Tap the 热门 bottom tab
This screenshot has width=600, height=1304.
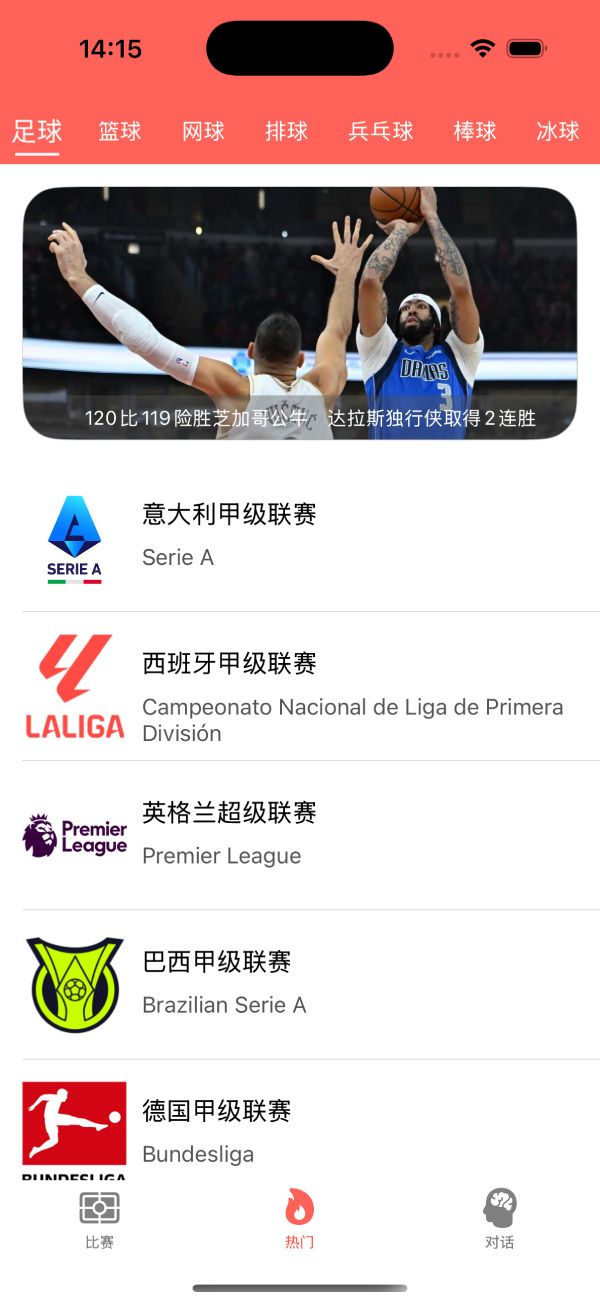coord(300,1220)
